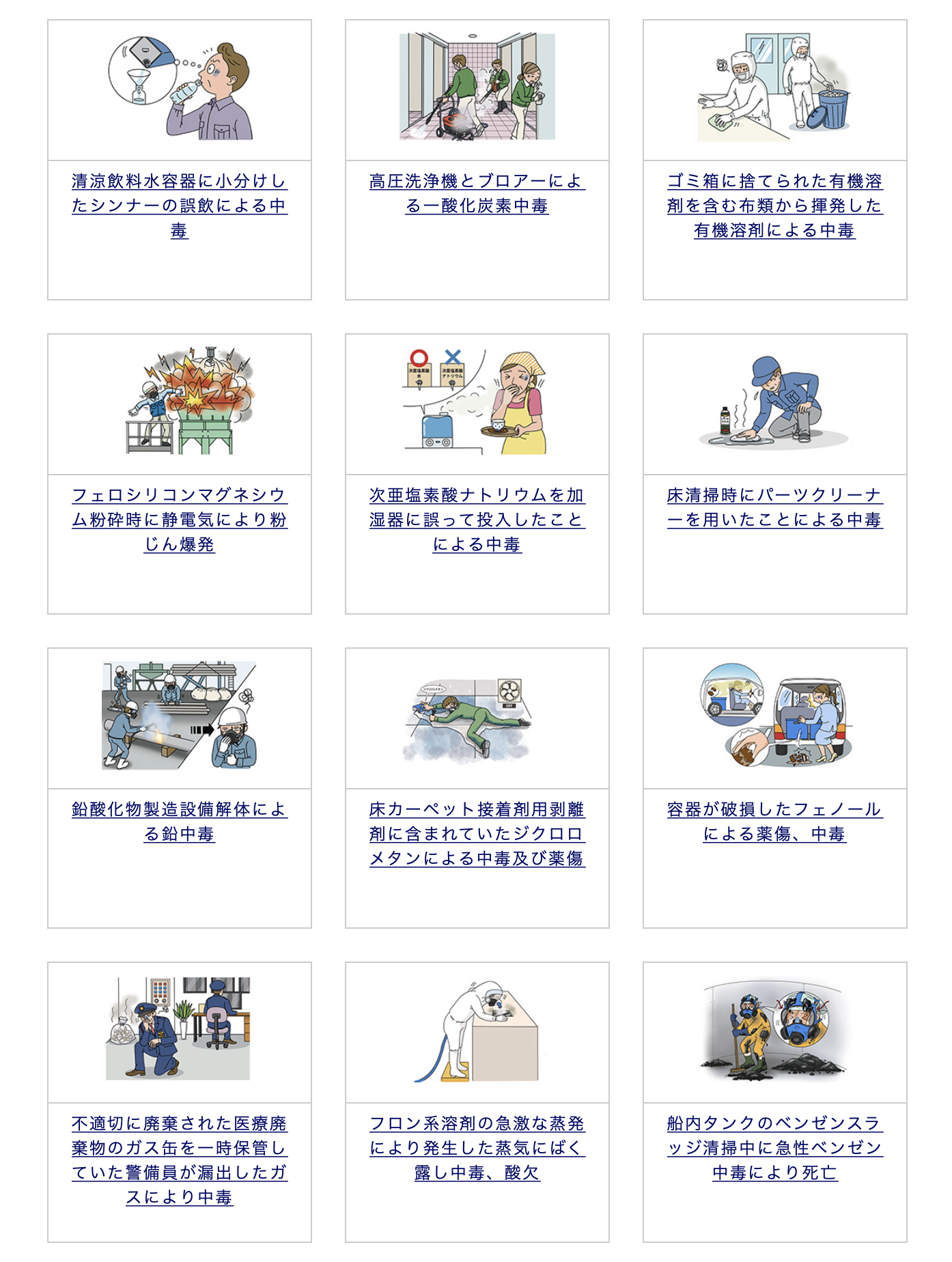Viewport: 952px width, 1262px height.
Task: Open the 床清掃時にパーツクリーナー poisoning link
Action: pos(775,507)
